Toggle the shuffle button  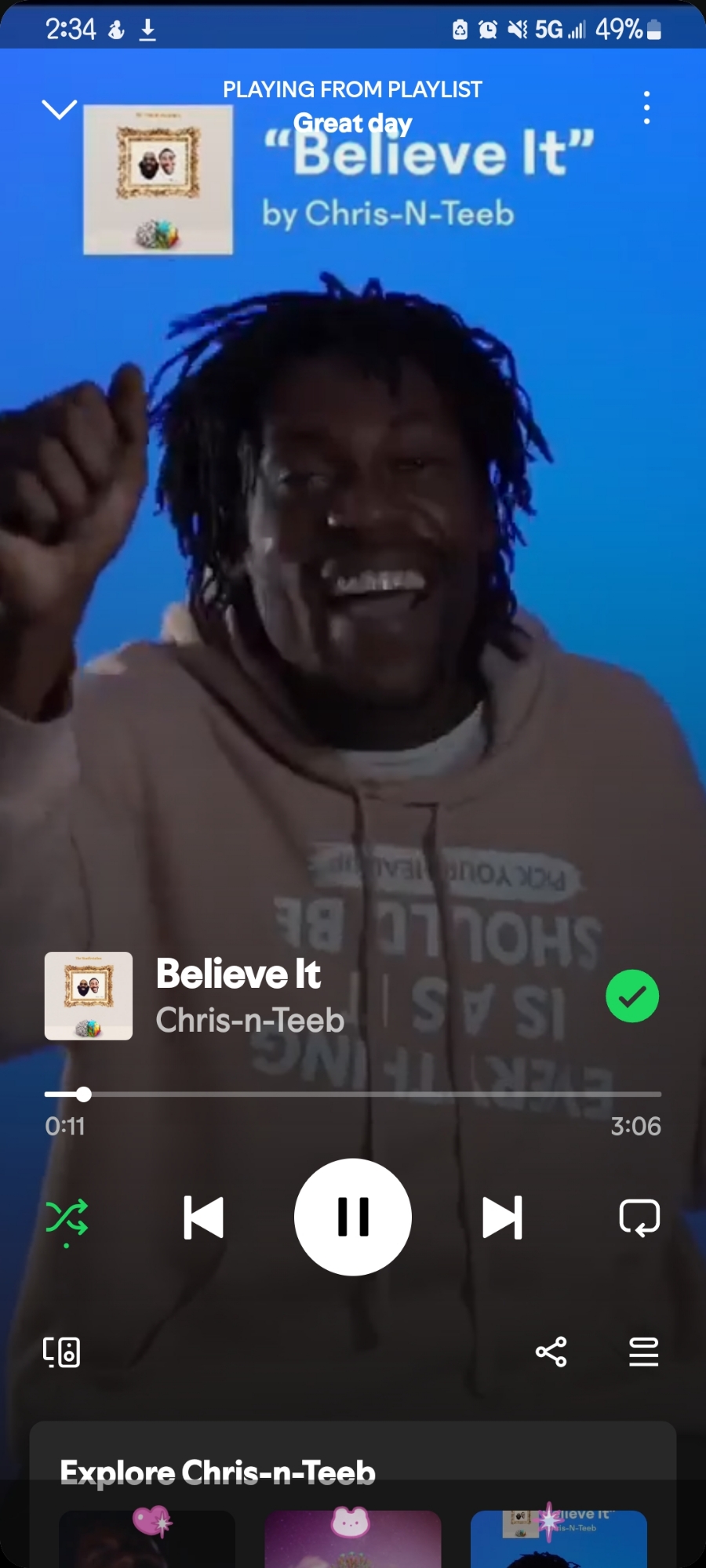67,1218
